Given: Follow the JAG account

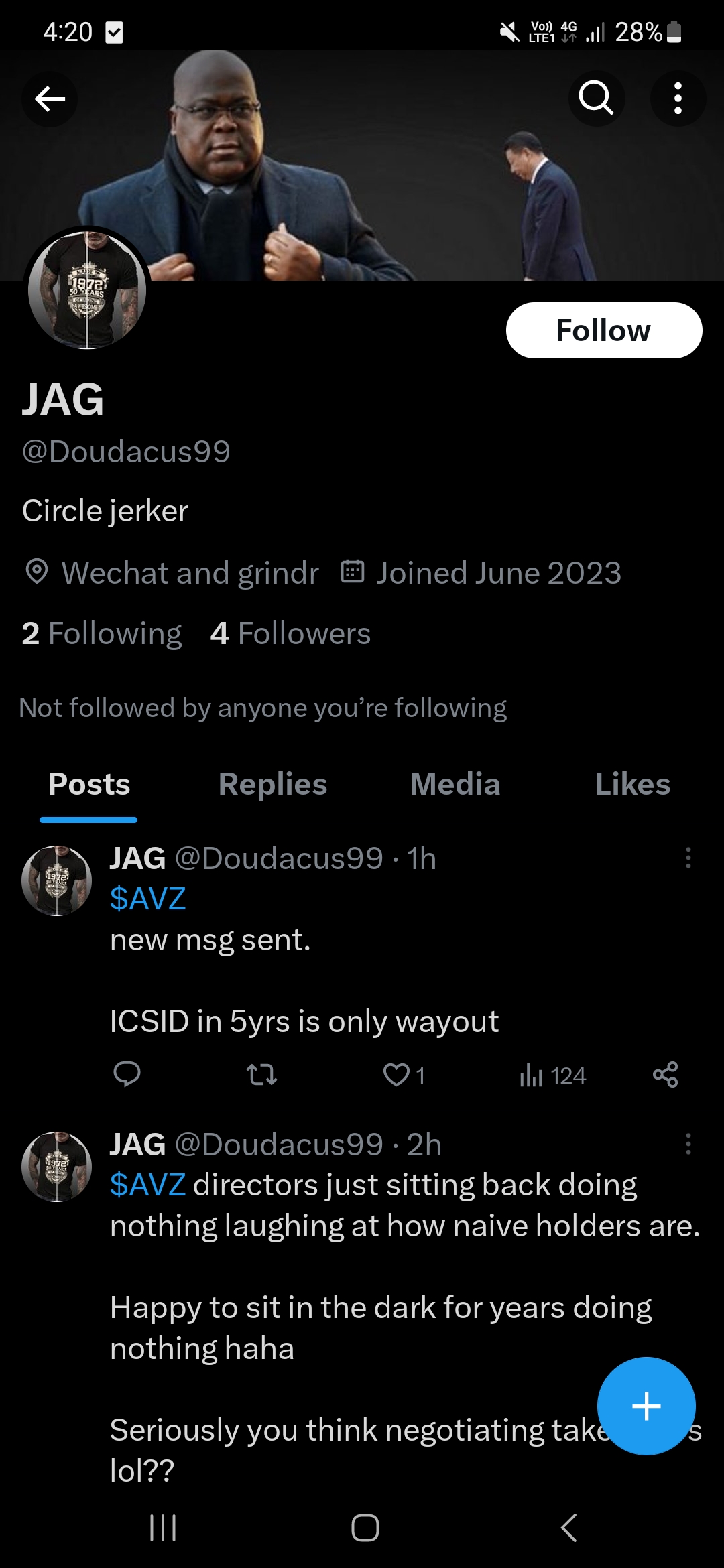Looking at the screenshot, I should click(604, 330).
